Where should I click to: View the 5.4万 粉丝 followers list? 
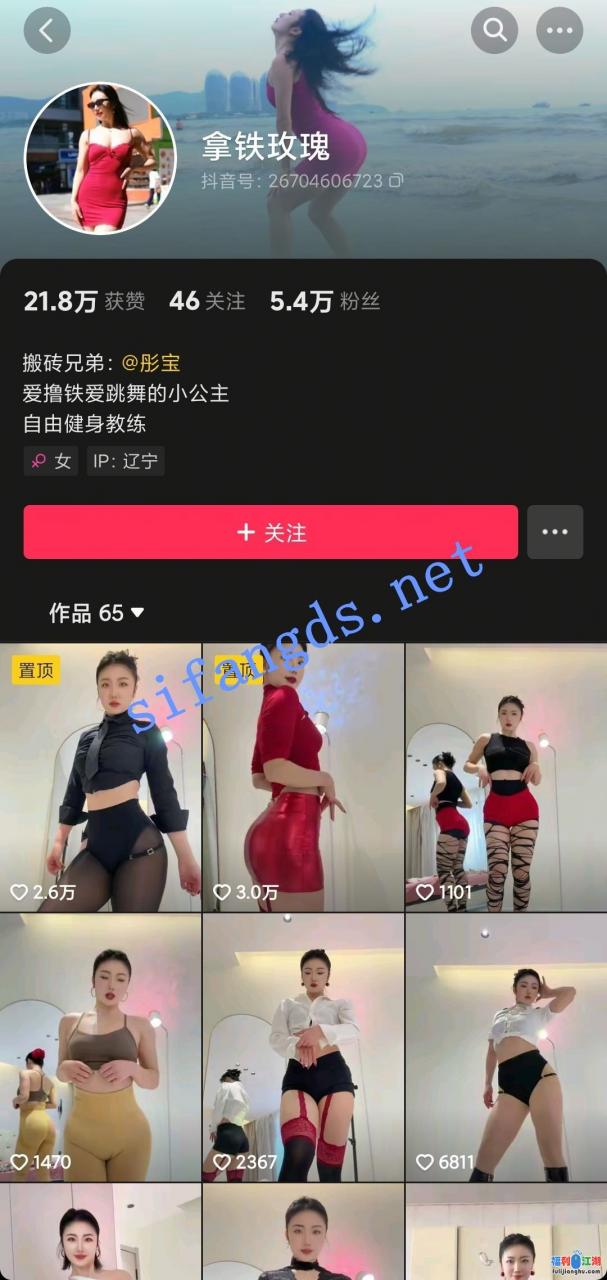coord(325,301)
